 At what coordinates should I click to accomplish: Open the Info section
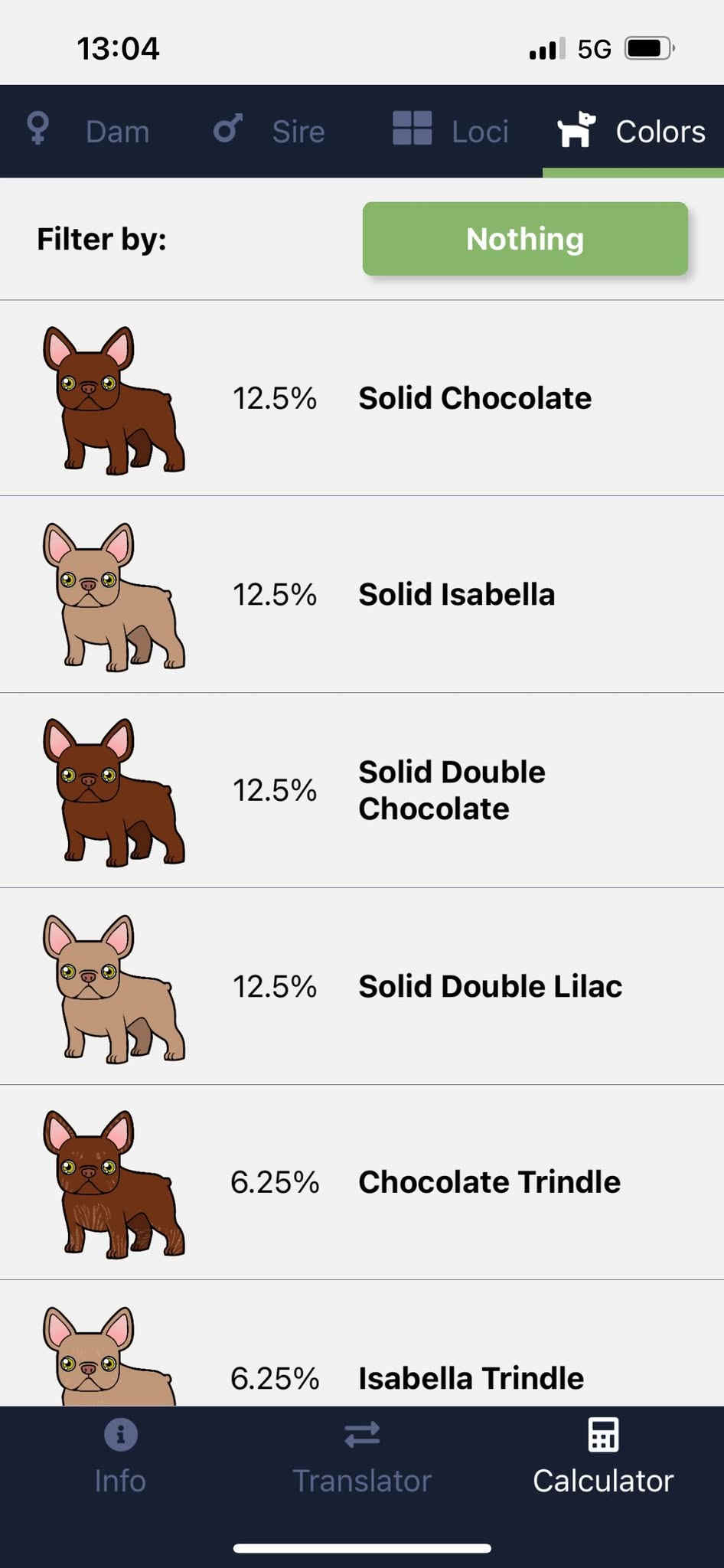[x=120, y=1457]
